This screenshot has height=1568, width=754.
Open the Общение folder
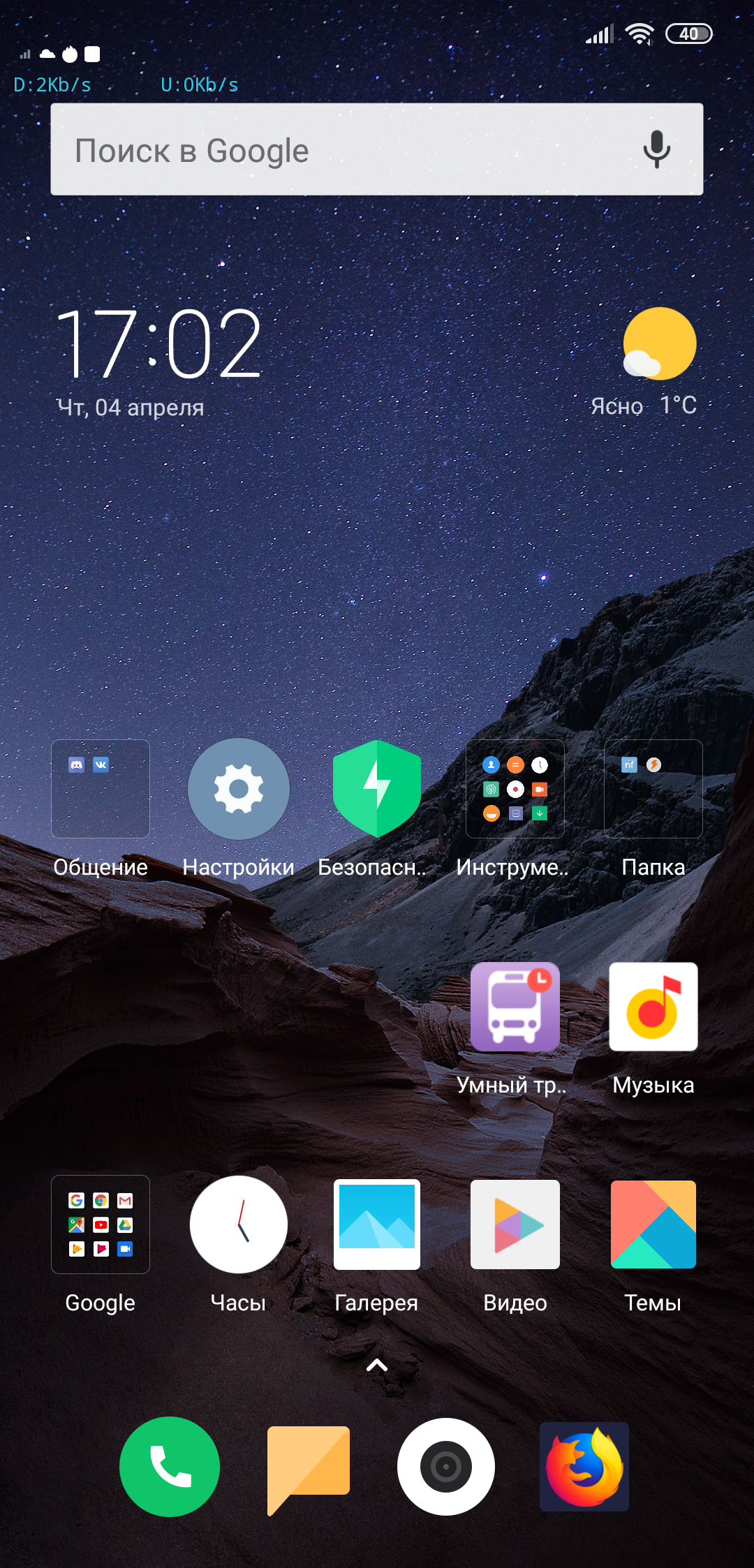101,789
